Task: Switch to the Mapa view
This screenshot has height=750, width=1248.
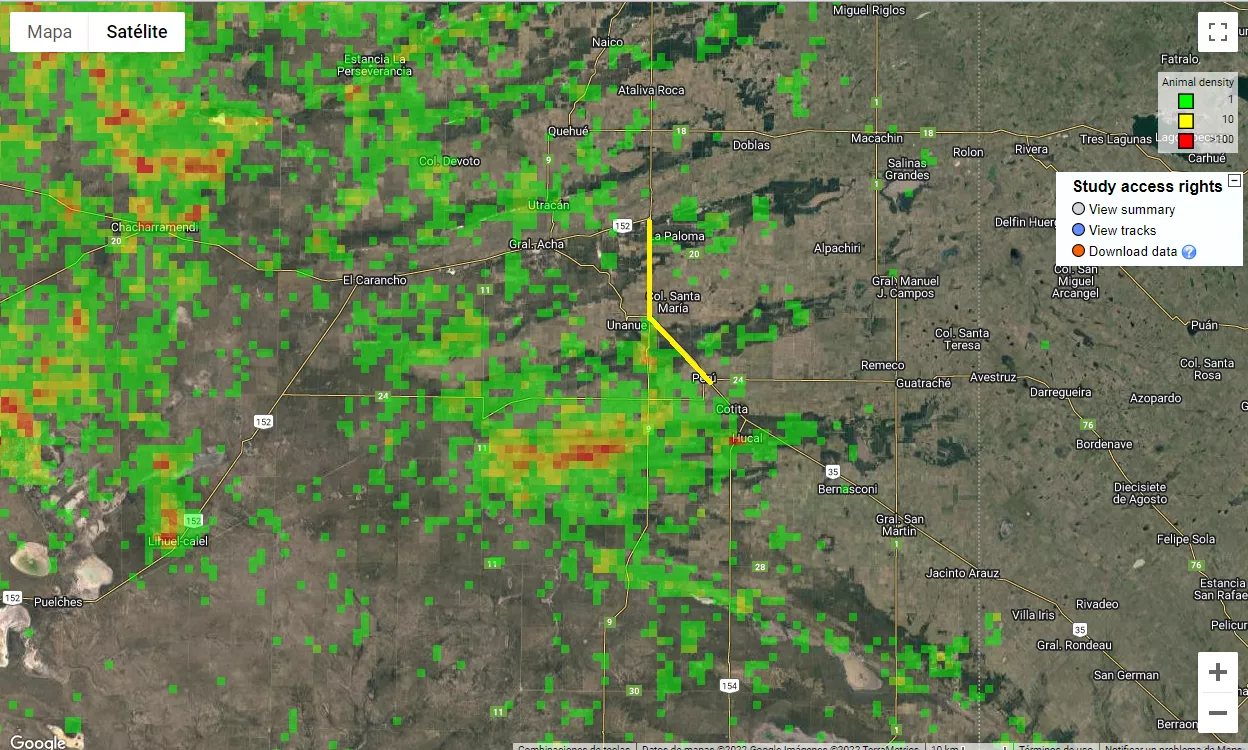Action: 49,32
